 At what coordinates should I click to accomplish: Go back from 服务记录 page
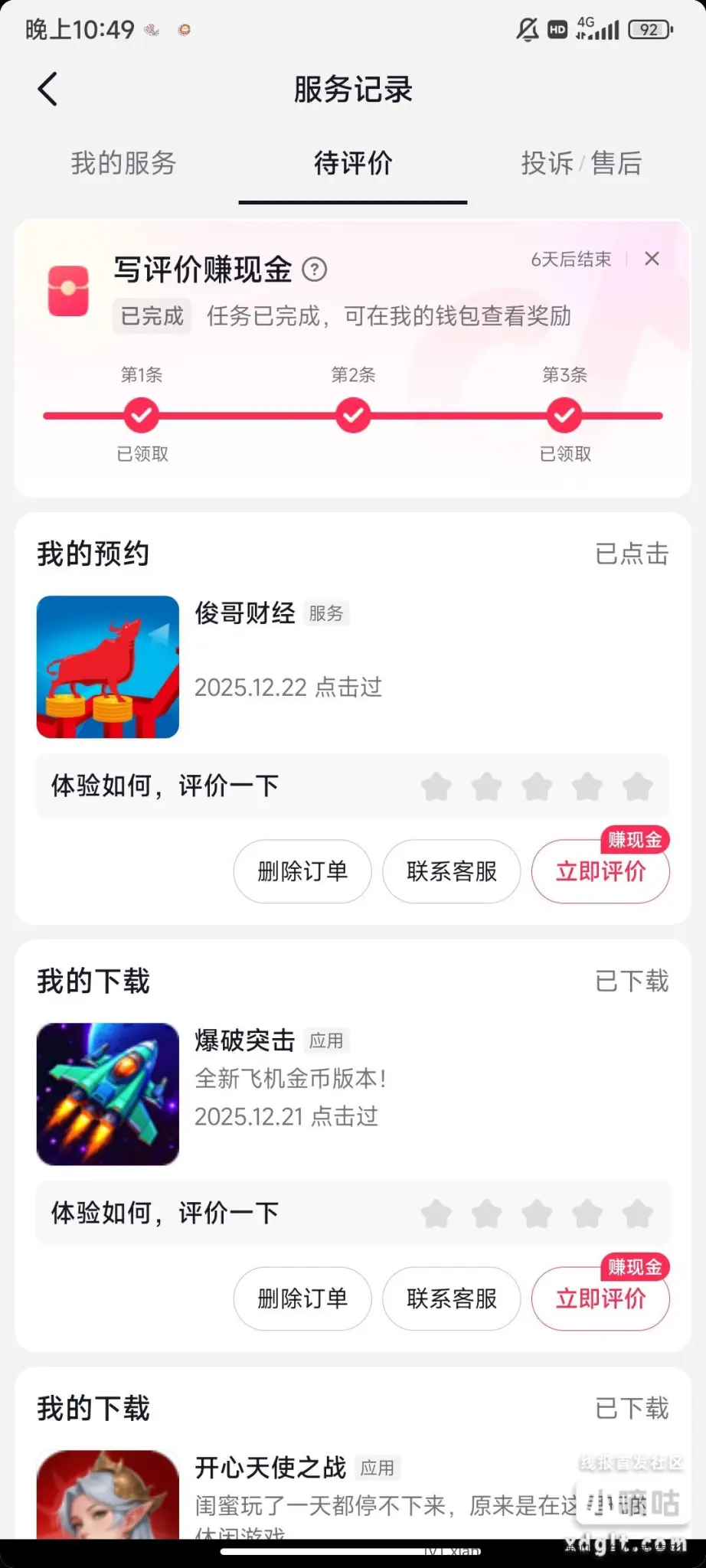tap(47, 90)
